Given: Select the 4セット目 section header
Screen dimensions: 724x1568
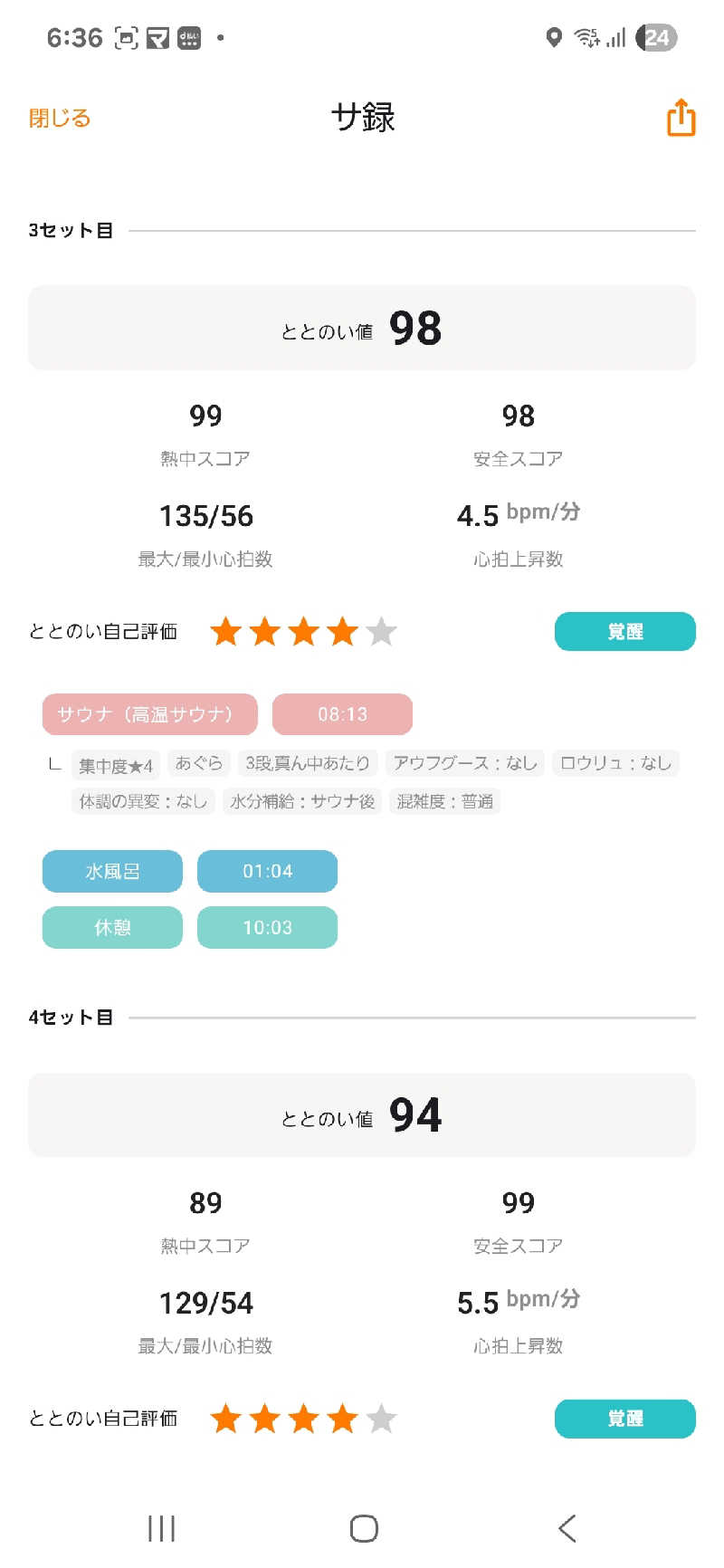Looking at the screenshot, I should [70, 1016].
